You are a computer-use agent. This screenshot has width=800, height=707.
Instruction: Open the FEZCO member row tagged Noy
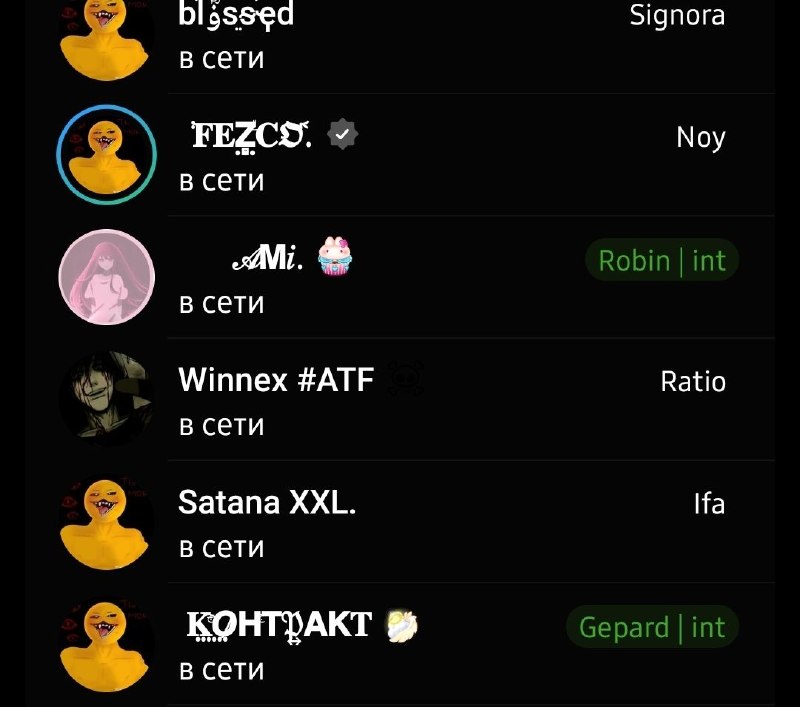click(401, 155)
